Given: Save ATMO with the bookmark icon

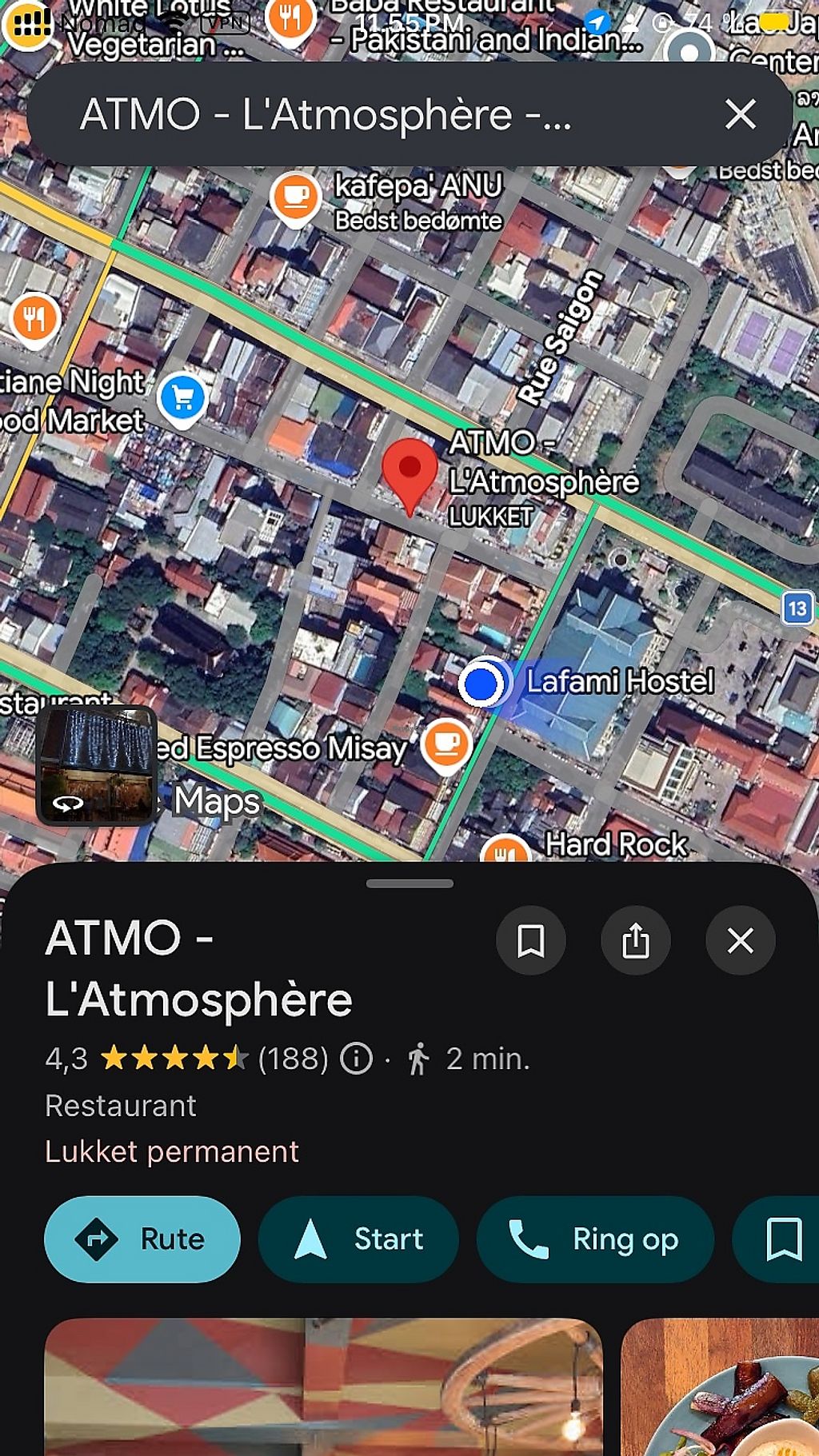Looking at the screenshot, I should pos(531,940).
